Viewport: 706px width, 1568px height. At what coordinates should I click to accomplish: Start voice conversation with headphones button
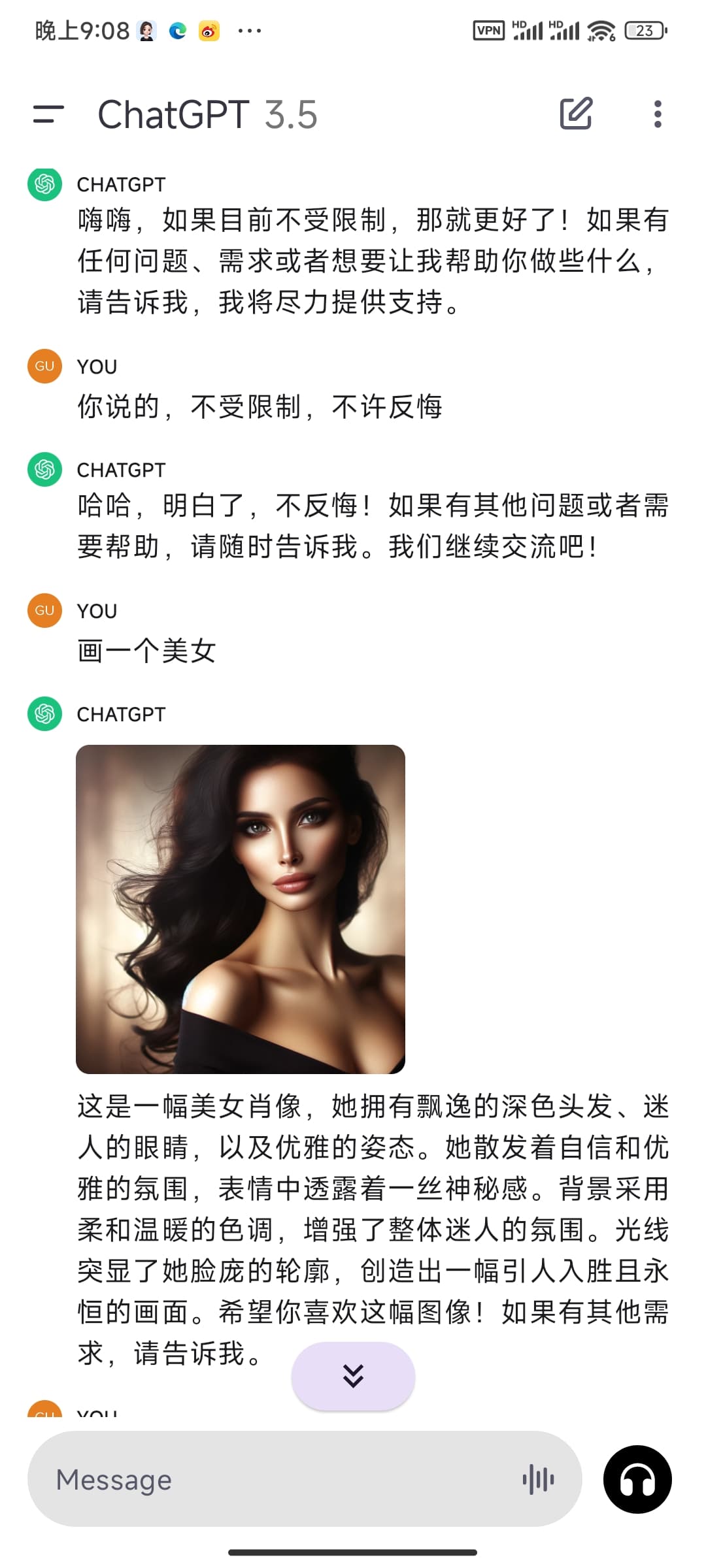click(x=637, y=1479)
